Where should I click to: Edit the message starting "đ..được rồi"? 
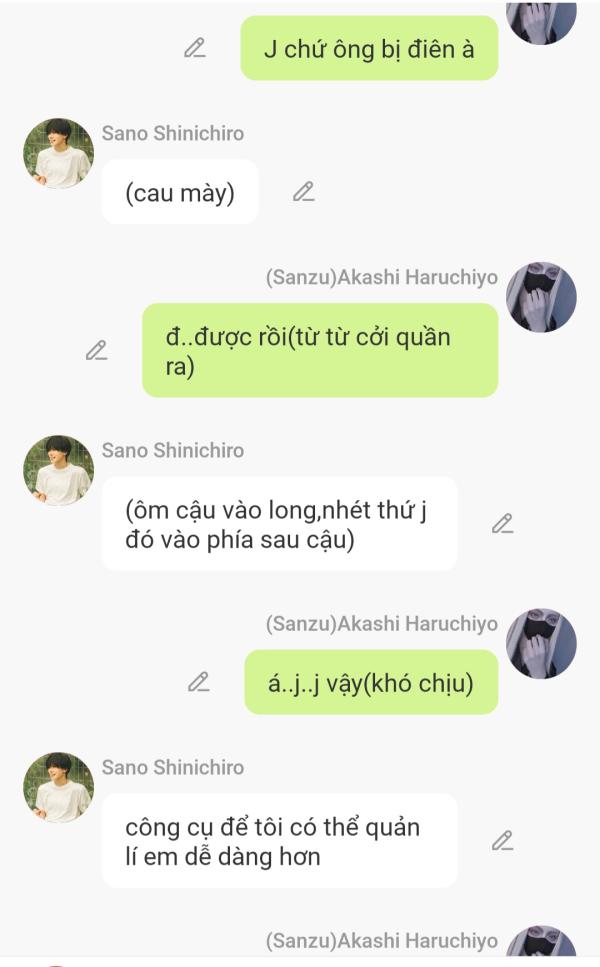tap(96, 350)
